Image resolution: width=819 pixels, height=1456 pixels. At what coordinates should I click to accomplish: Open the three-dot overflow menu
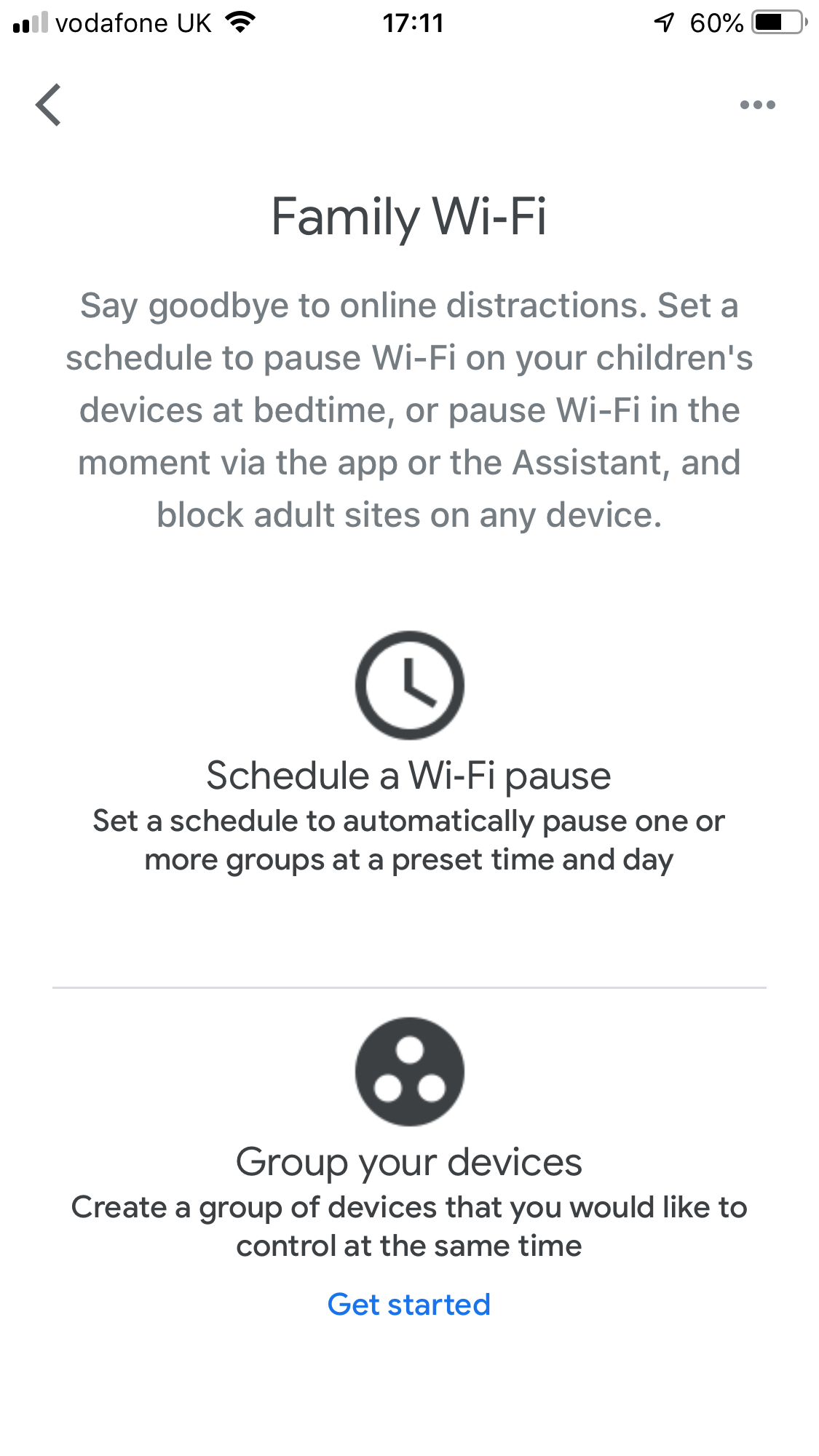[757, 105]
